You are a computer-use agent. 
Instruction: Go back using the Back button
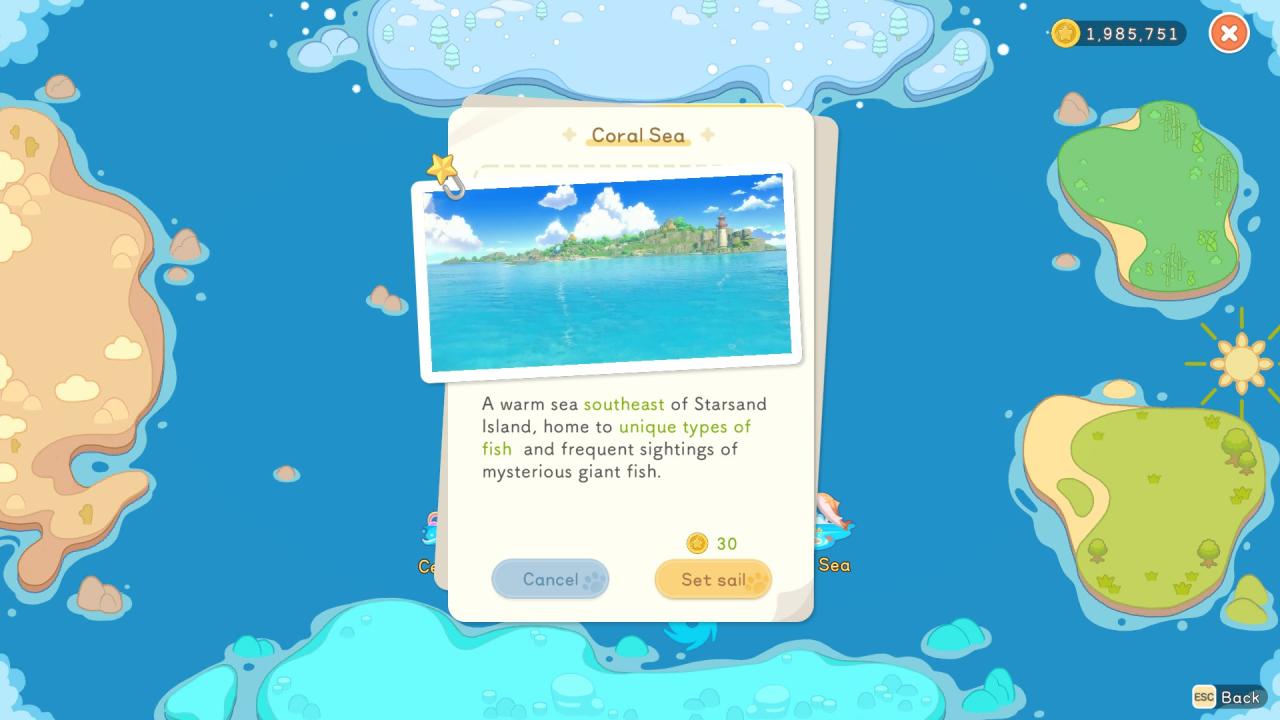(1229, 697)
